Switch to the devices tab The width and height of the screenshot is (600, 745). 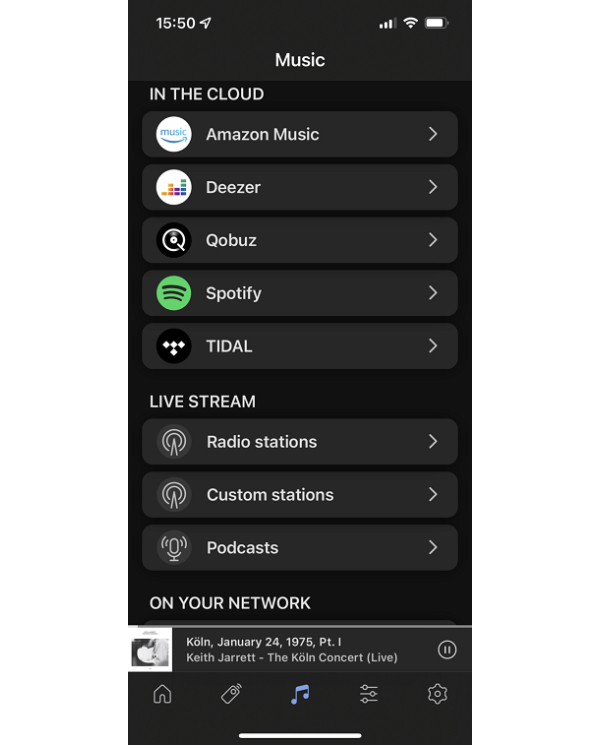point(231,694)
